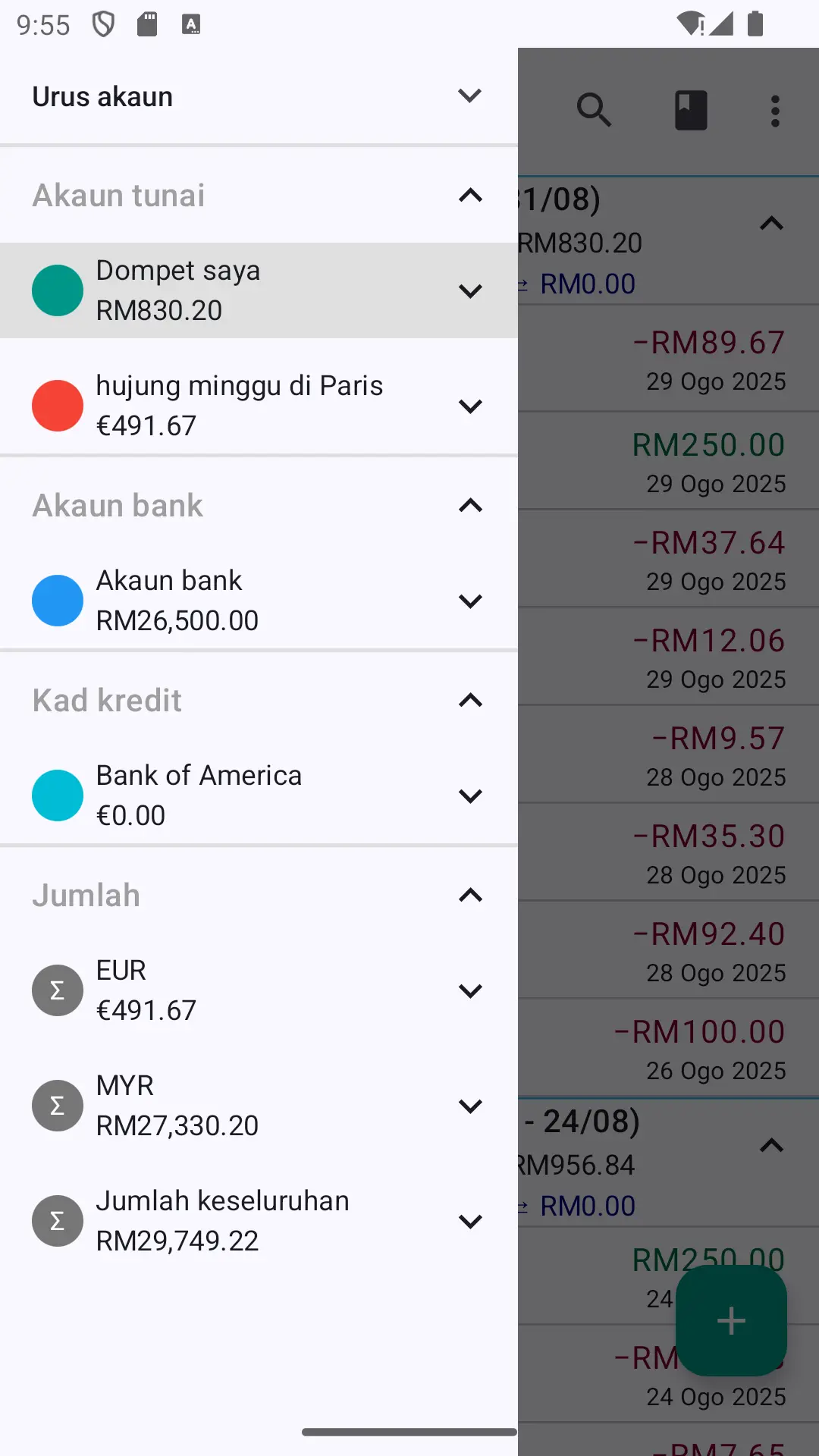The image size is (819, 1456).
Task: Expand chevron for Jumlah keseluruhan
Action: point(470,1222)
